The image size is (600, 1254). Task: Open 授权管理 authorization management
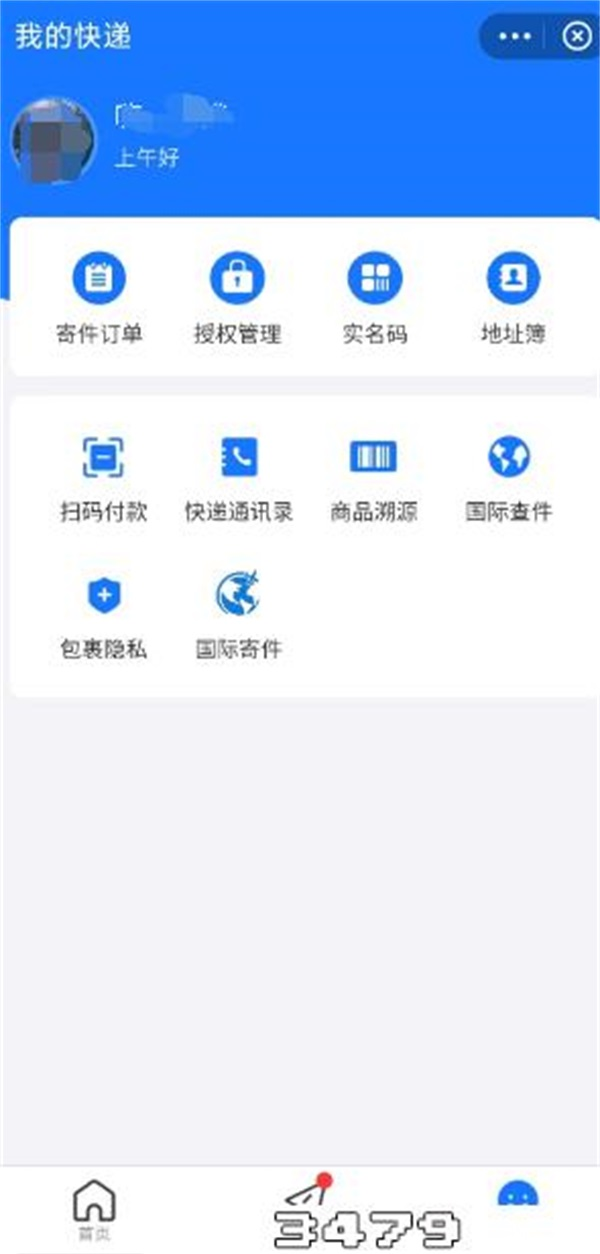pyautogui.click(x=237, y=298)
